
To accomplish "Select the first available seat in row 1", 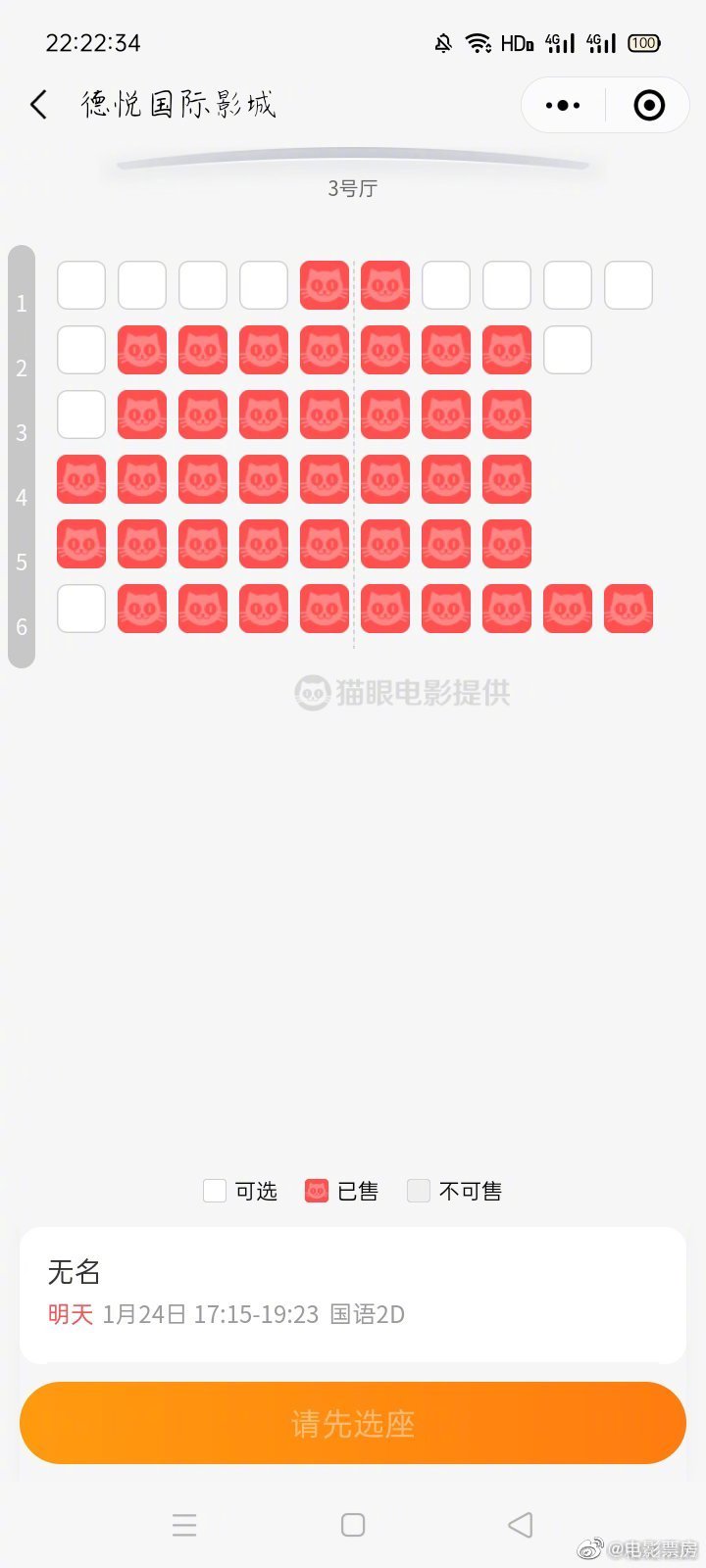I will [x=81, y=285].
